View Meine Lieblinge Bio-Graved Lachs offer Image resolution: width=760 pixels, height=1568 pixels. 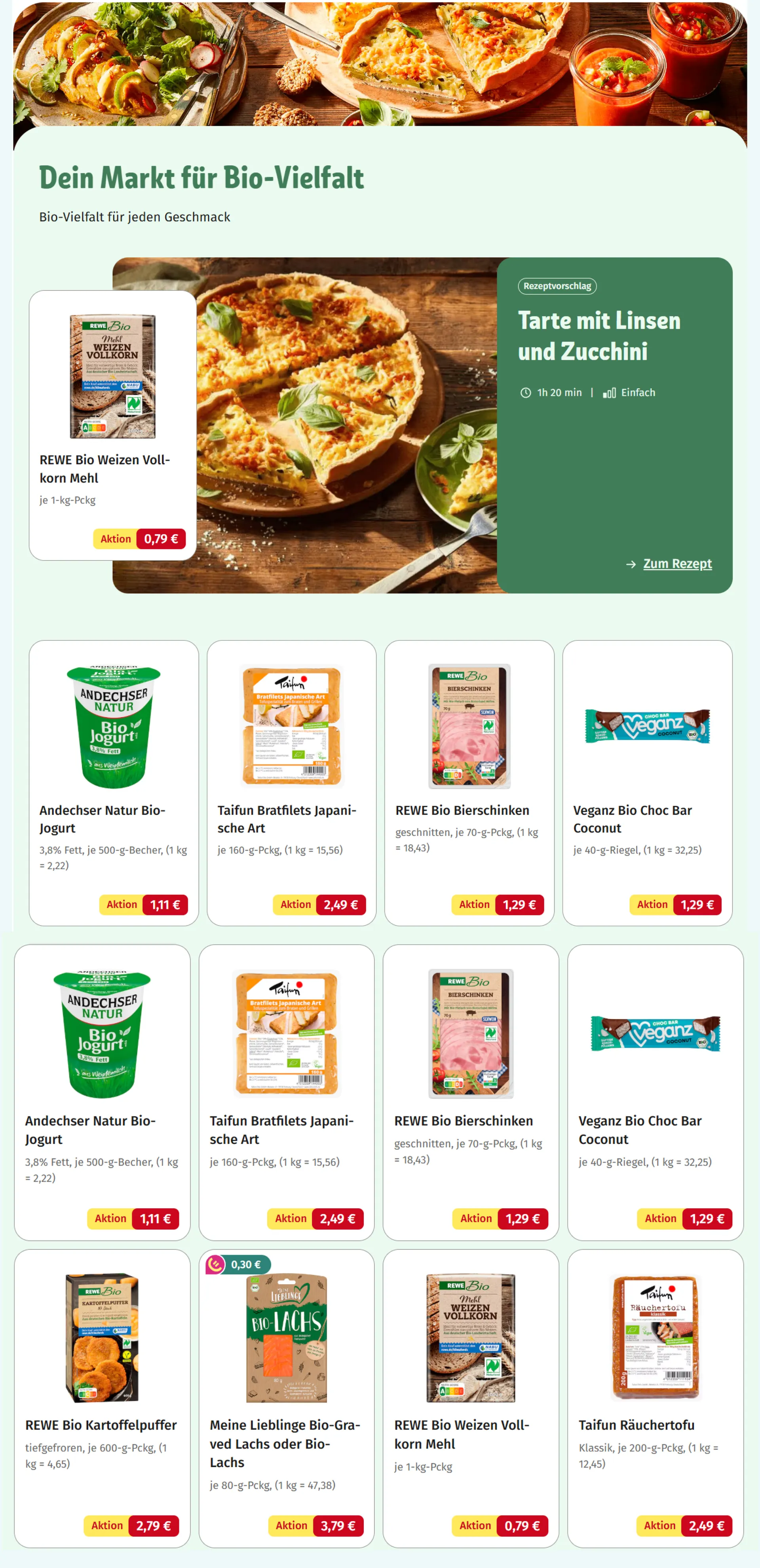pyautogui.click(x=286, y=1398)
